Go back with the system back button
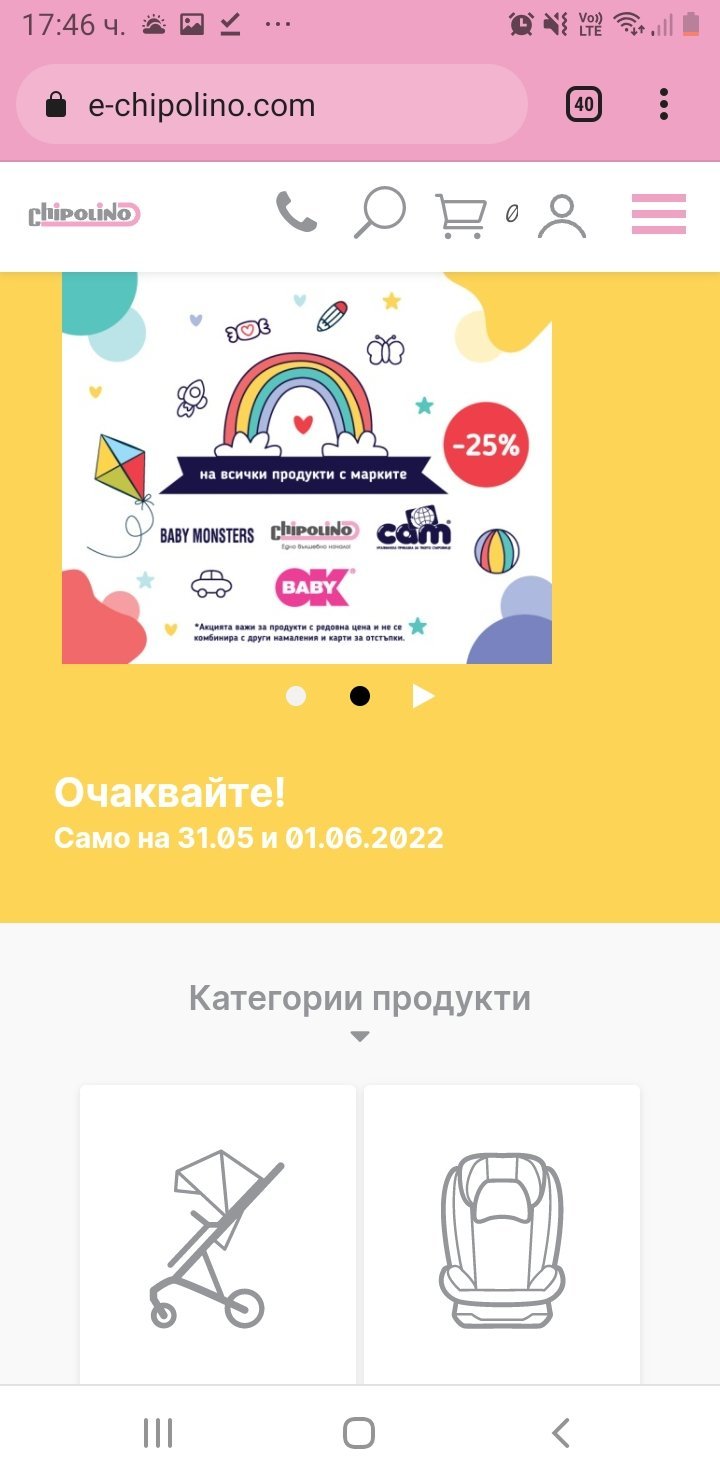 (561, 1433)
